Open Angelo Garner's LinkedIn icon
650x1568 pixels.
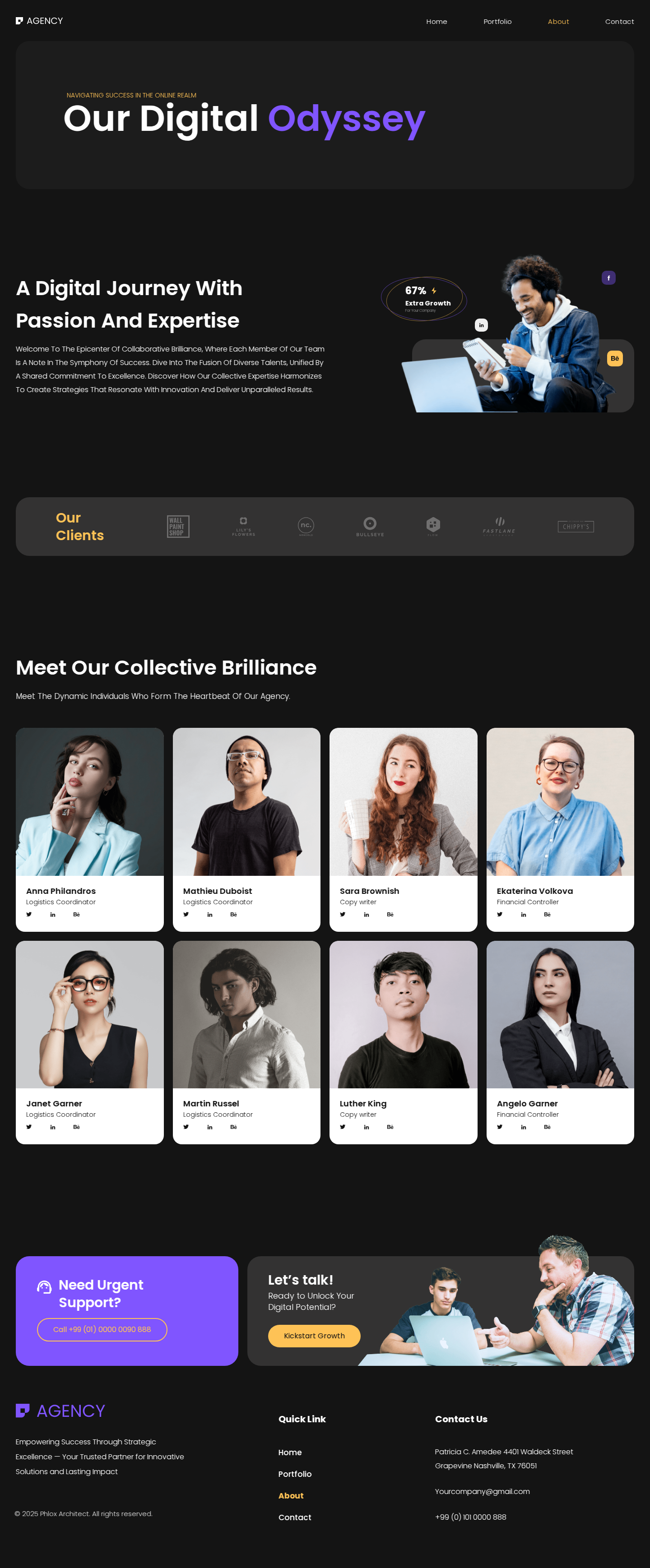tap(523, 1127)
